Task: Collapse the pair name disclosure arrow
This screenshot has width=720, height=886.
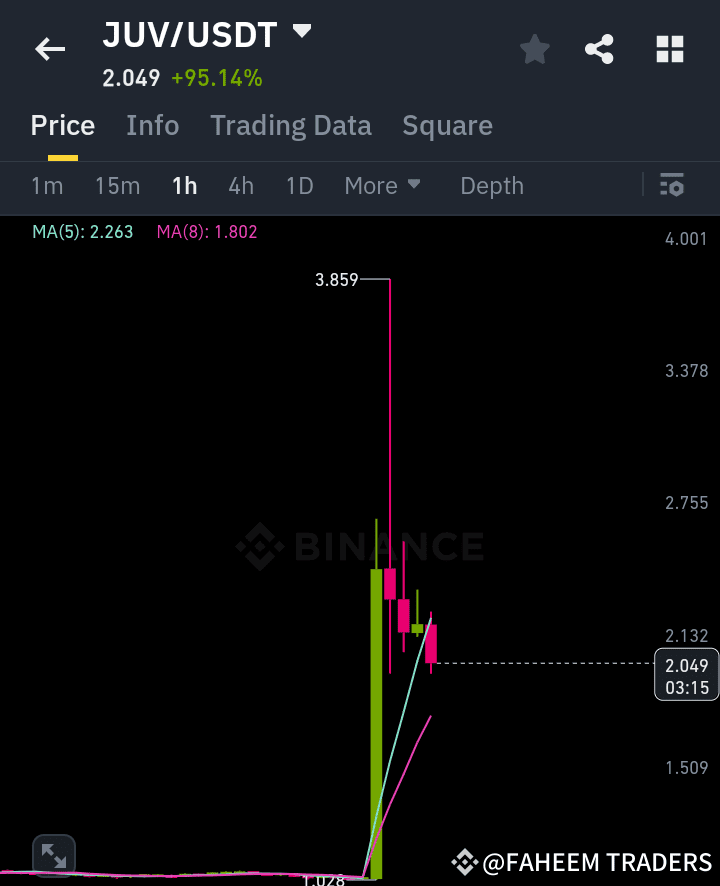Action: coord(301,32)
